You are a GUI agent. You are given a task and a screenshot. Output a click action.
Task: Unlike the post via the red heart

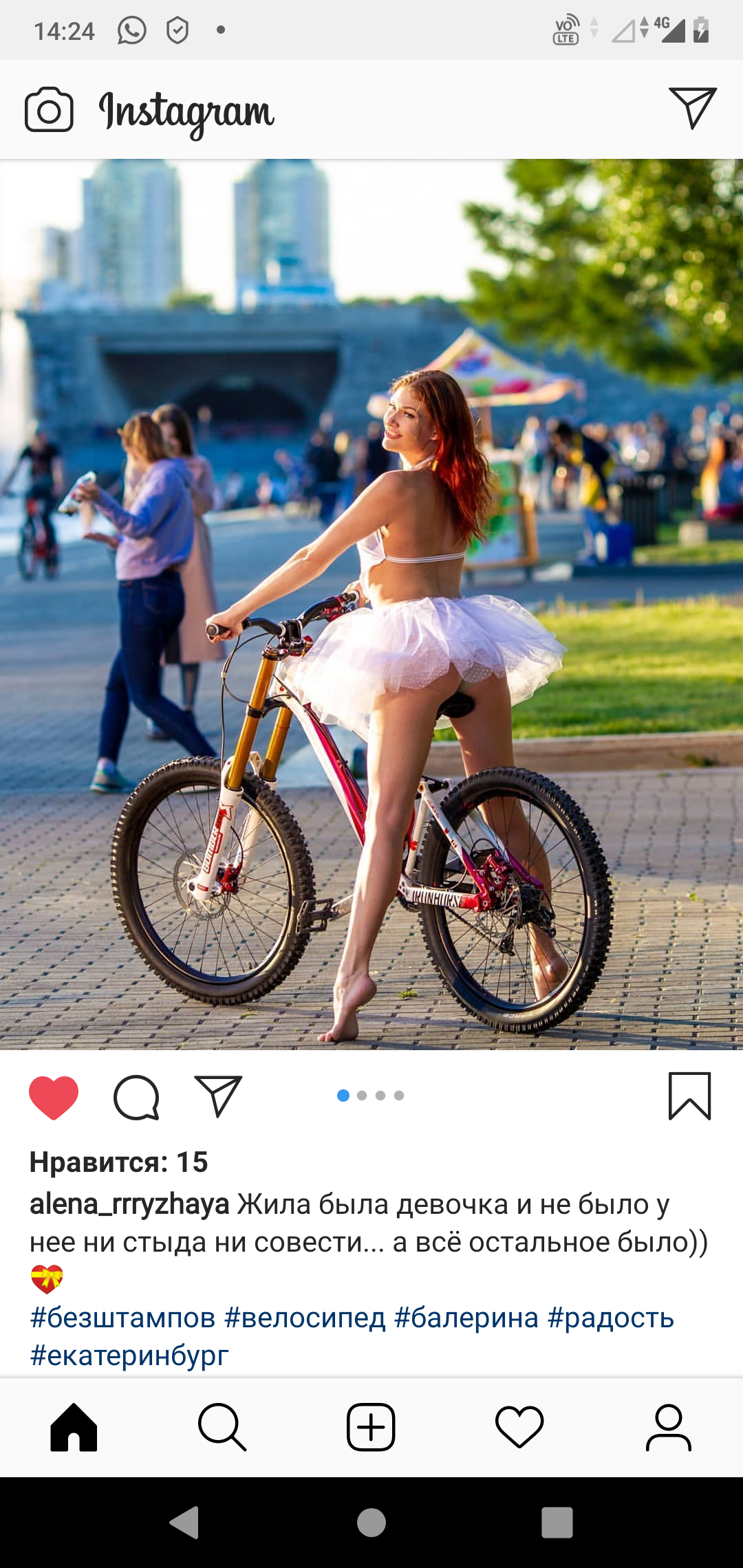point(54,1097)
